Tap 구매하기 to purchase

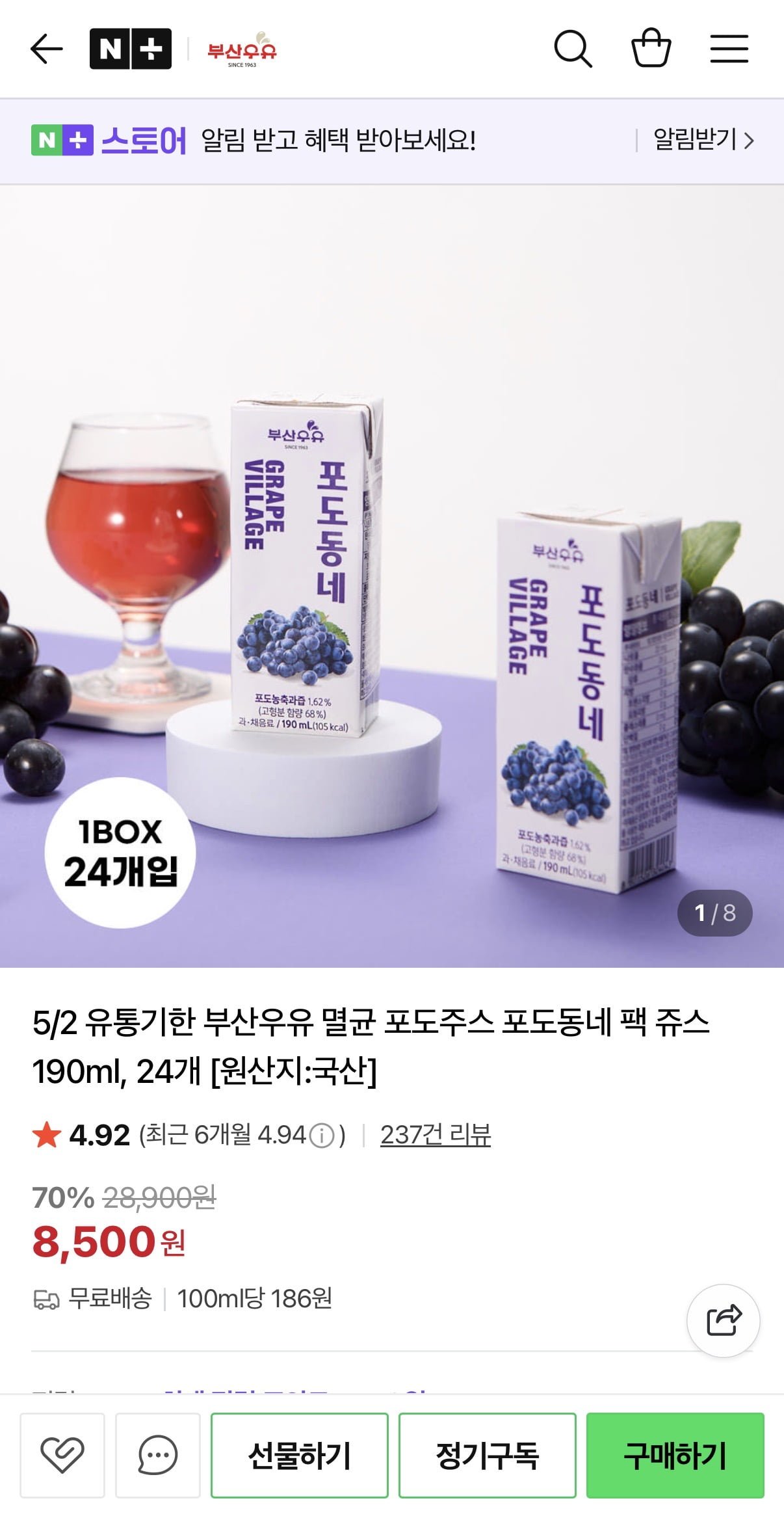point(675,1455)
